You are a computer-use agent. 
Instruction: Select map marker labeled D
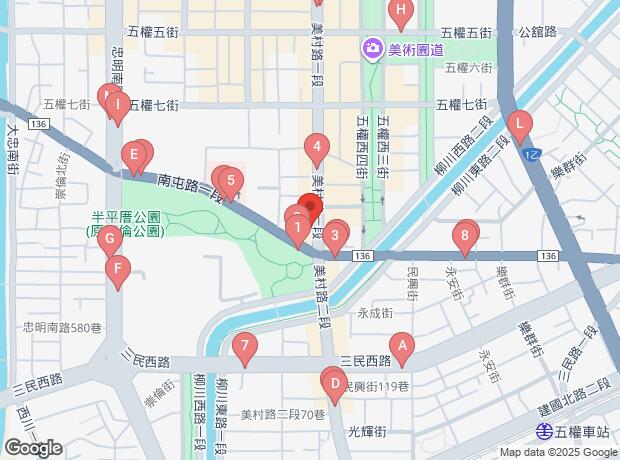[333, 381]
